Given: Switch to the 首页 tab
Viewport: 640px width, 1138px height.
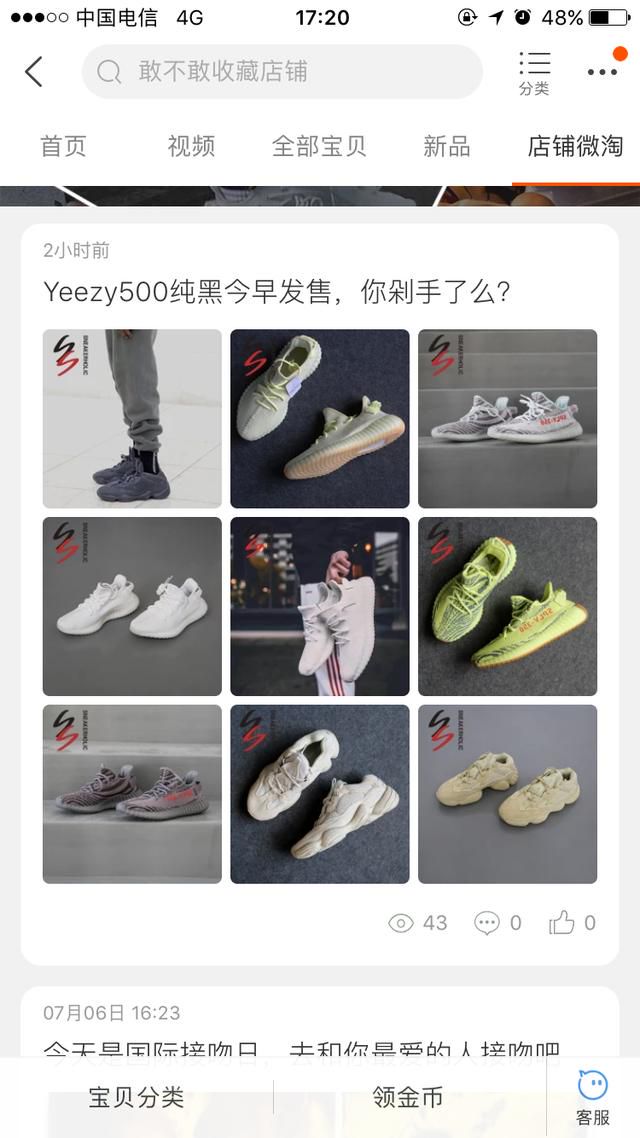Looking at the screenshot, I should pos(63,146).
